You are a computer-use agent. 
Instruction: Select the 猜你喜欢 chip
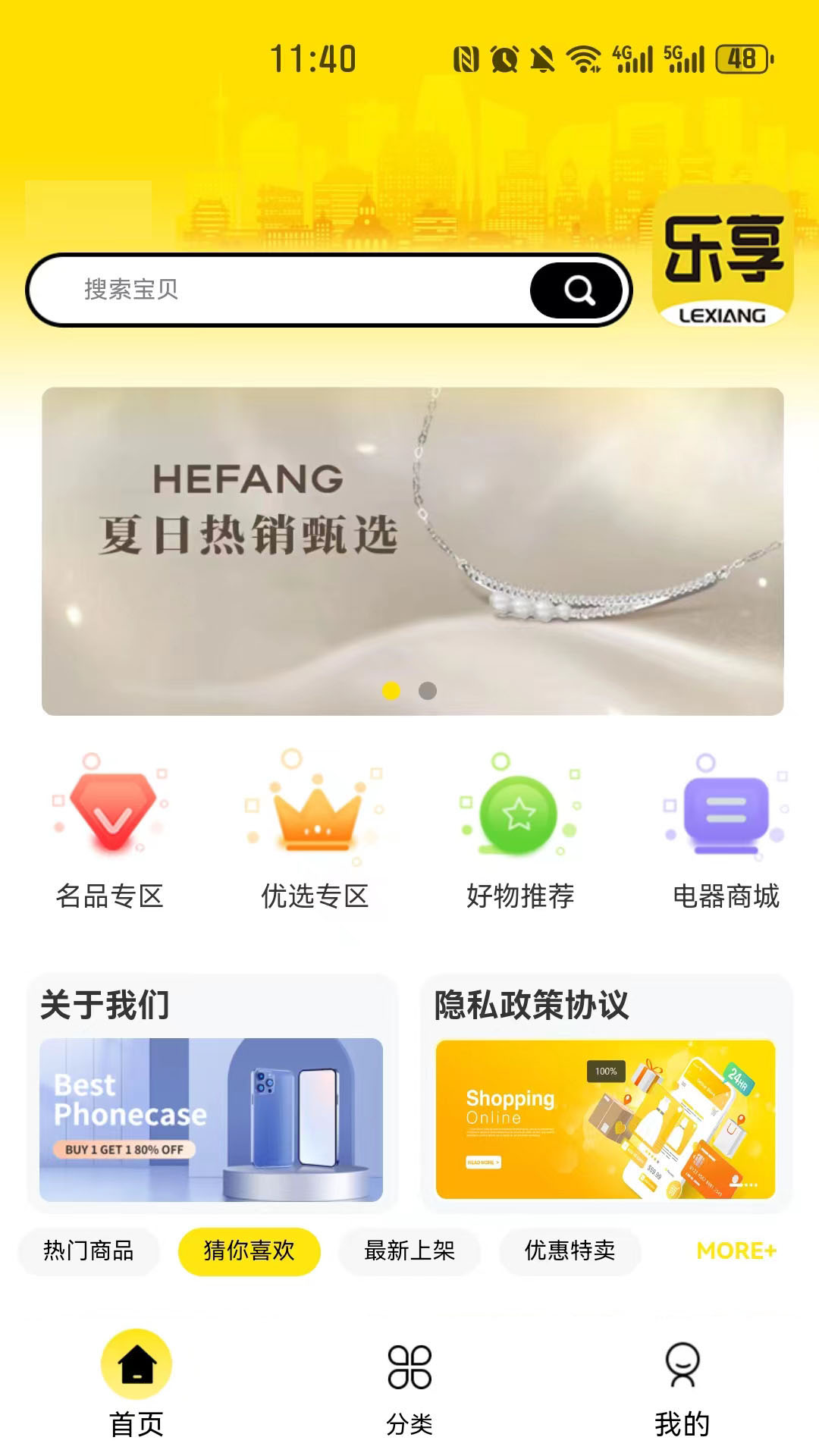(x=249, y=1250)
